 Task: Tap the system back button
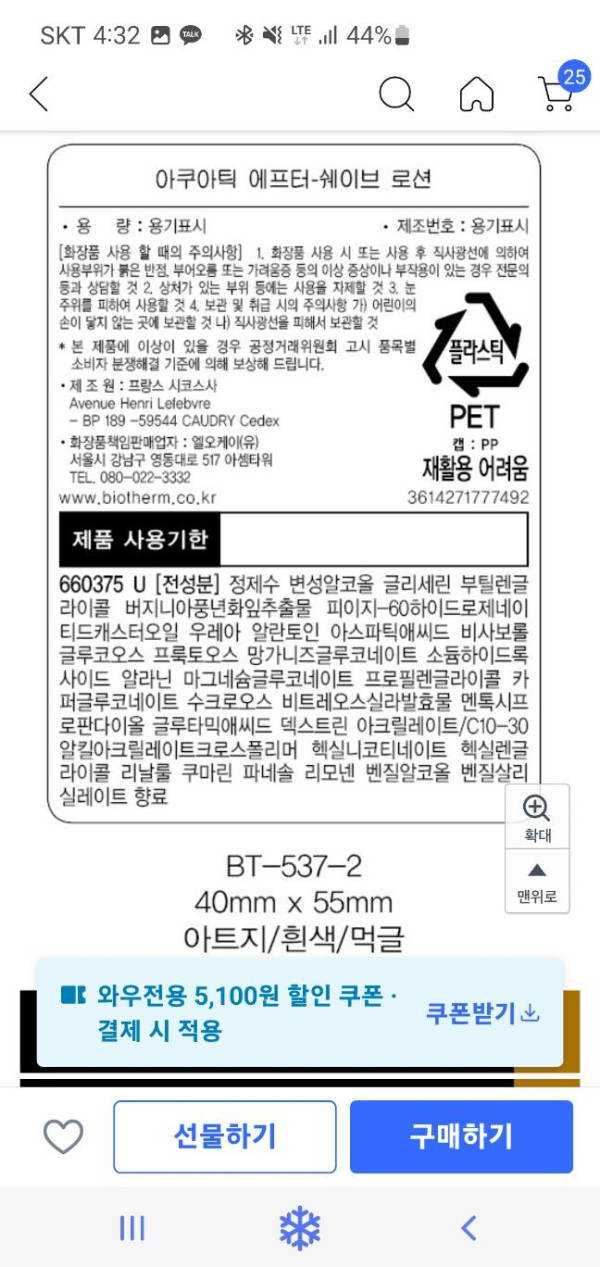(x=468, y=1228)
